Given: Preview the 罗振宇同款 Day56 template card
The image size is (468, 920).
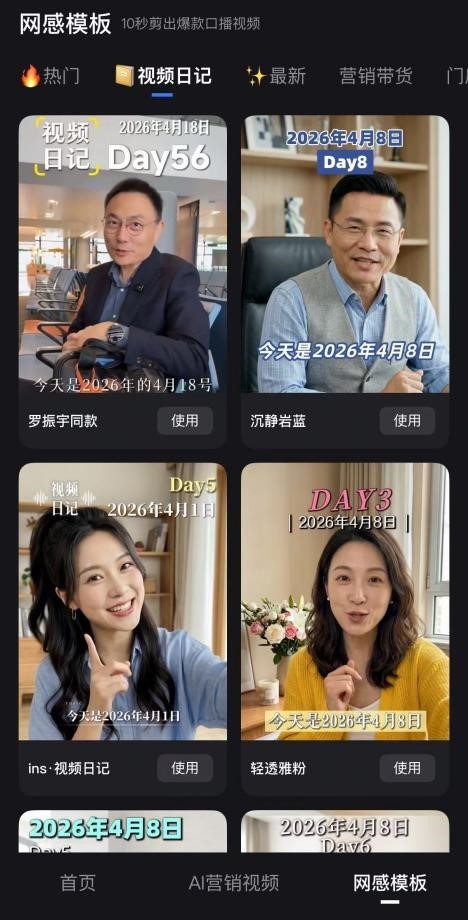Looking at the screenshot, I should tap(123, 254).
